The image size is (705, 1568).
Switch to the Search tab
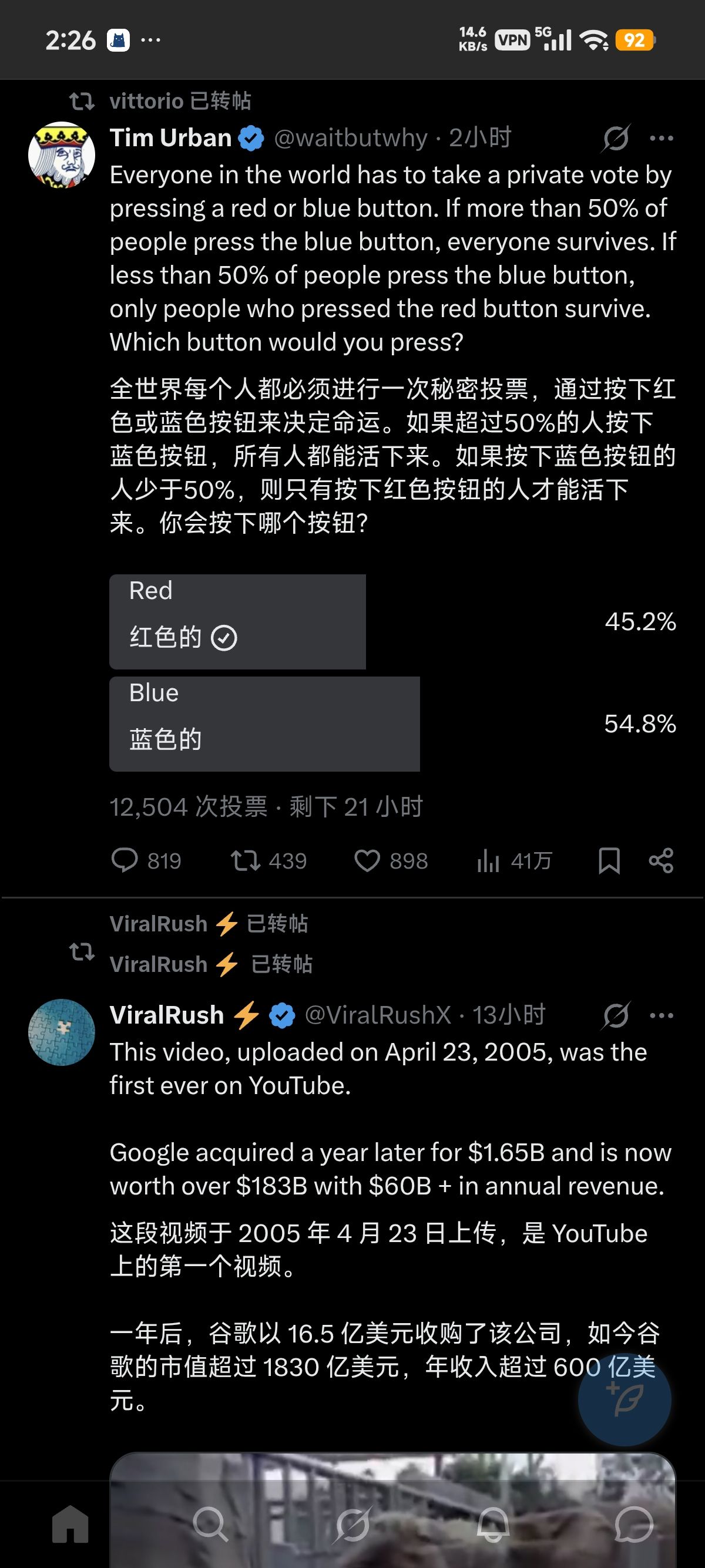[x=211, y=1523]
